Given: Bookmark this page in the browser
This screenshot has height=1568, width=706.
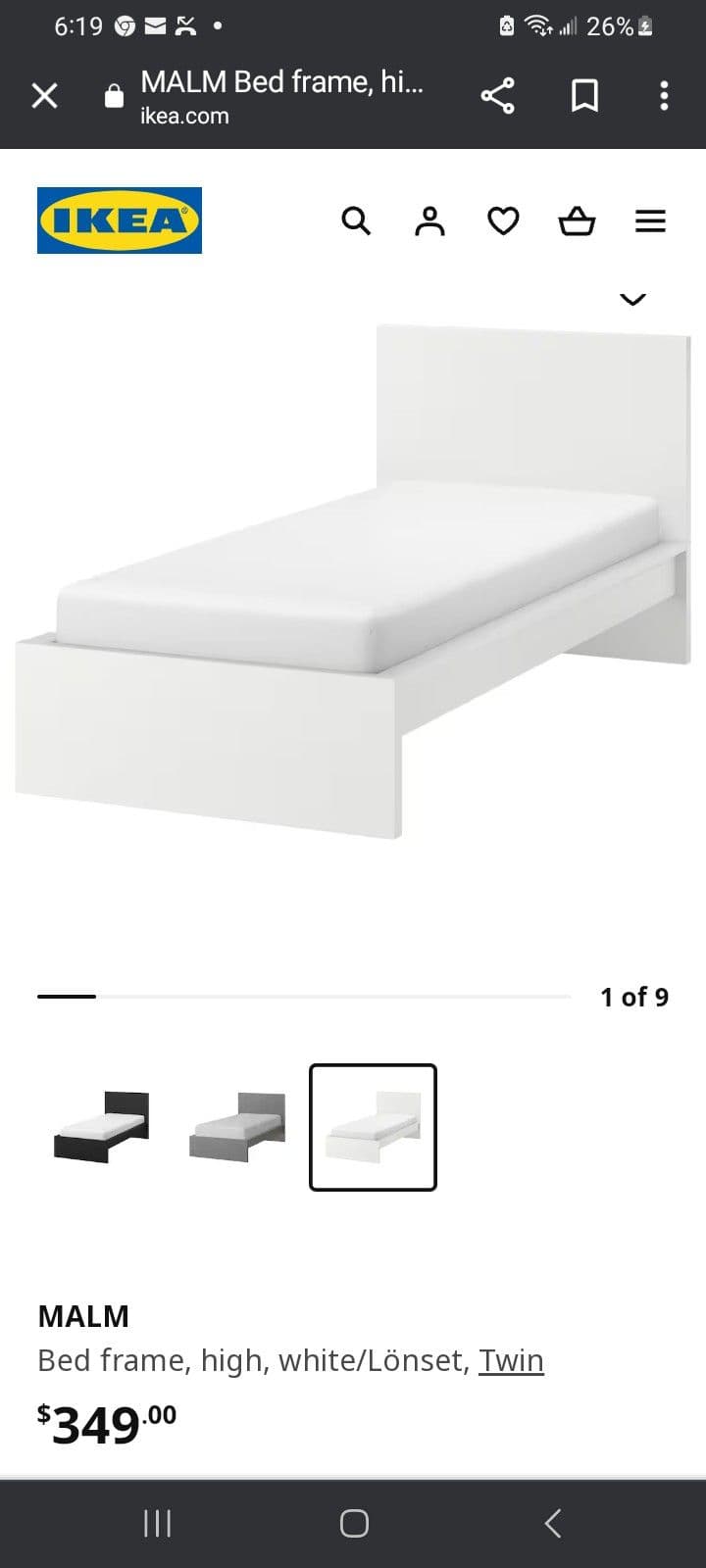Looking at the screenshot, I should pyautogui.click(x=584, y=95).
